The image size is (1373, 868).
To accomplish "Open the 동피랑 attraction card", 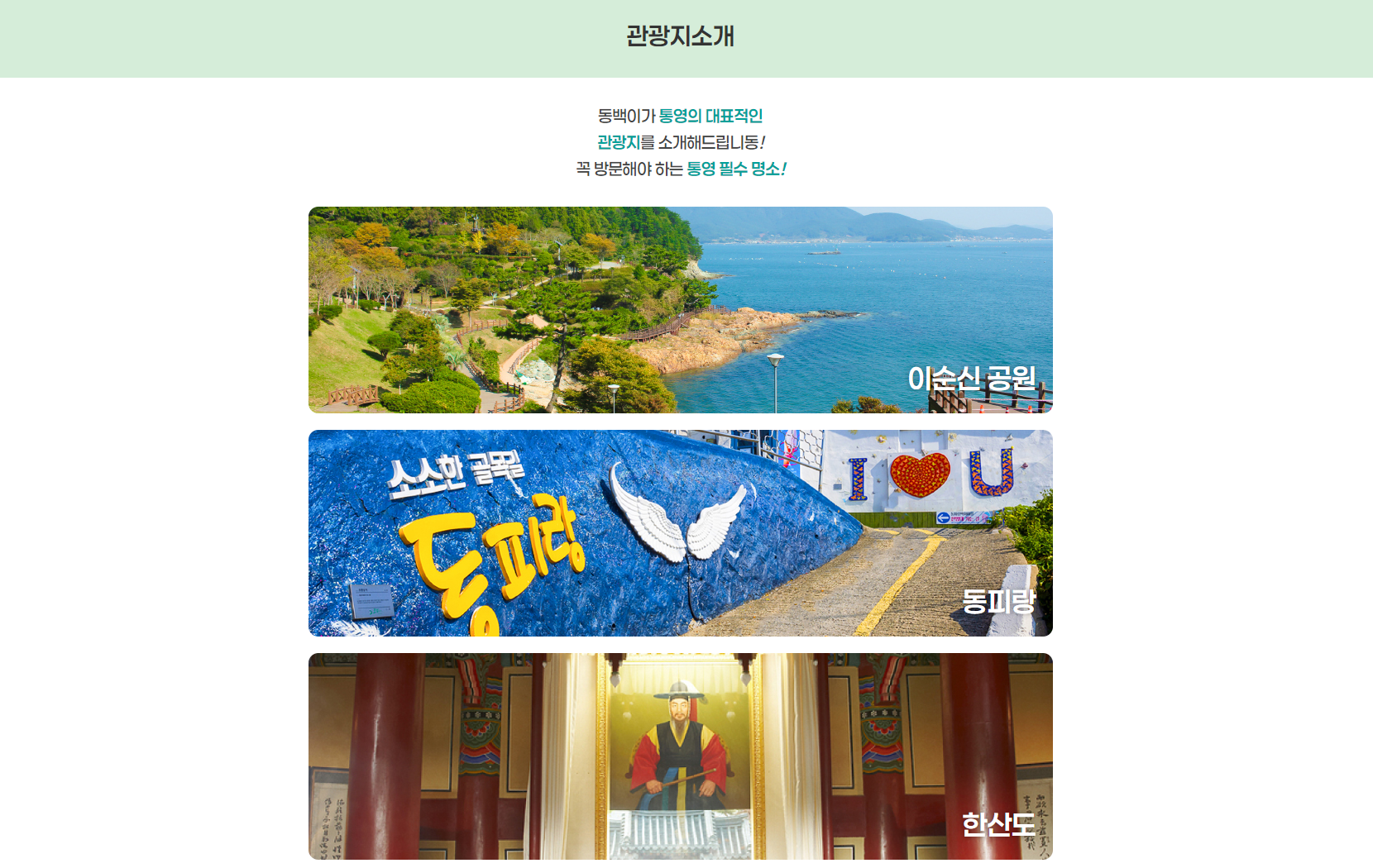I will pyautogui.click(x=680, y=533).
